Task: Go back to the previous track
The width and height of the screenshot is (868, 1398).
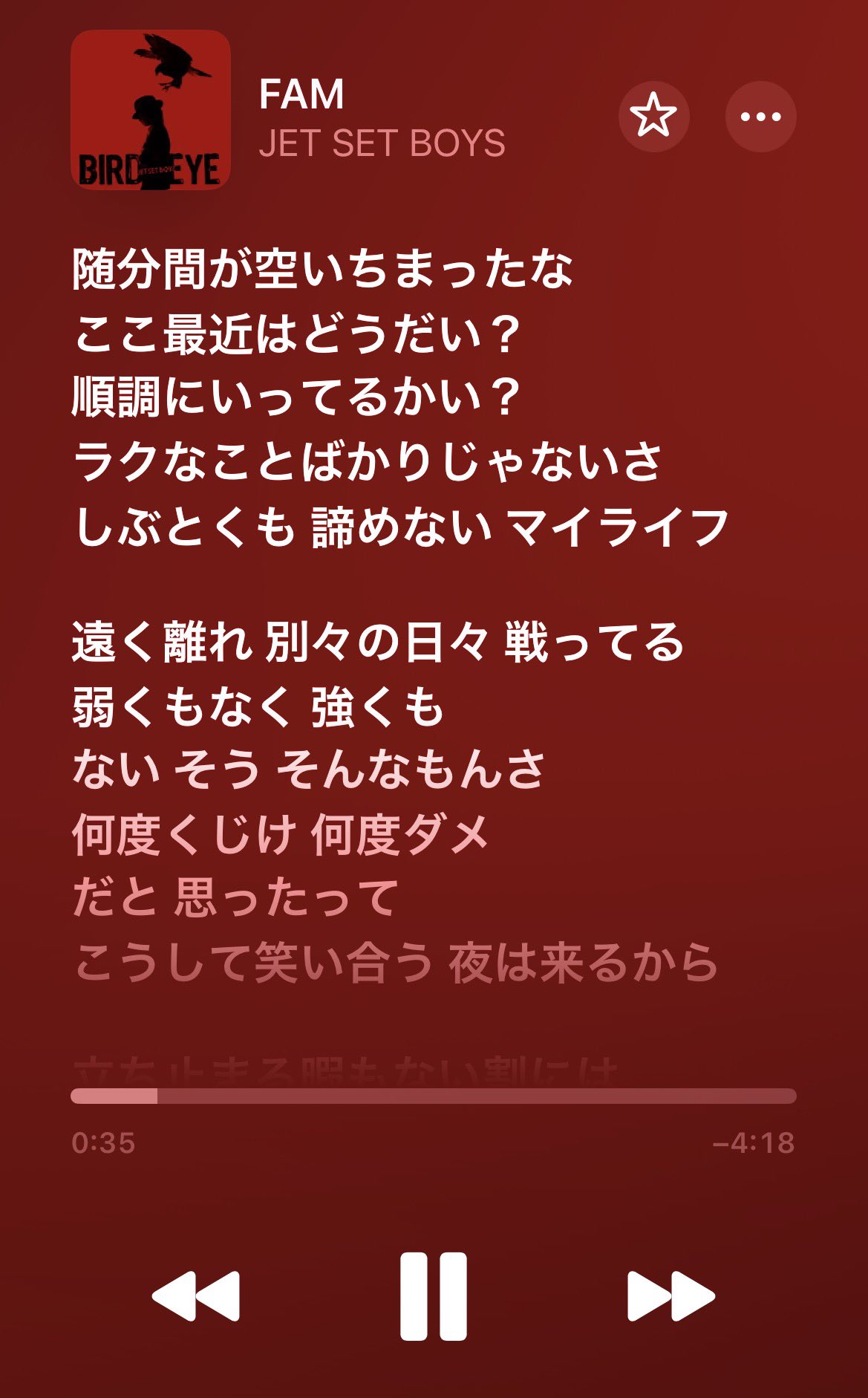Action: (x=196, y=1296)
